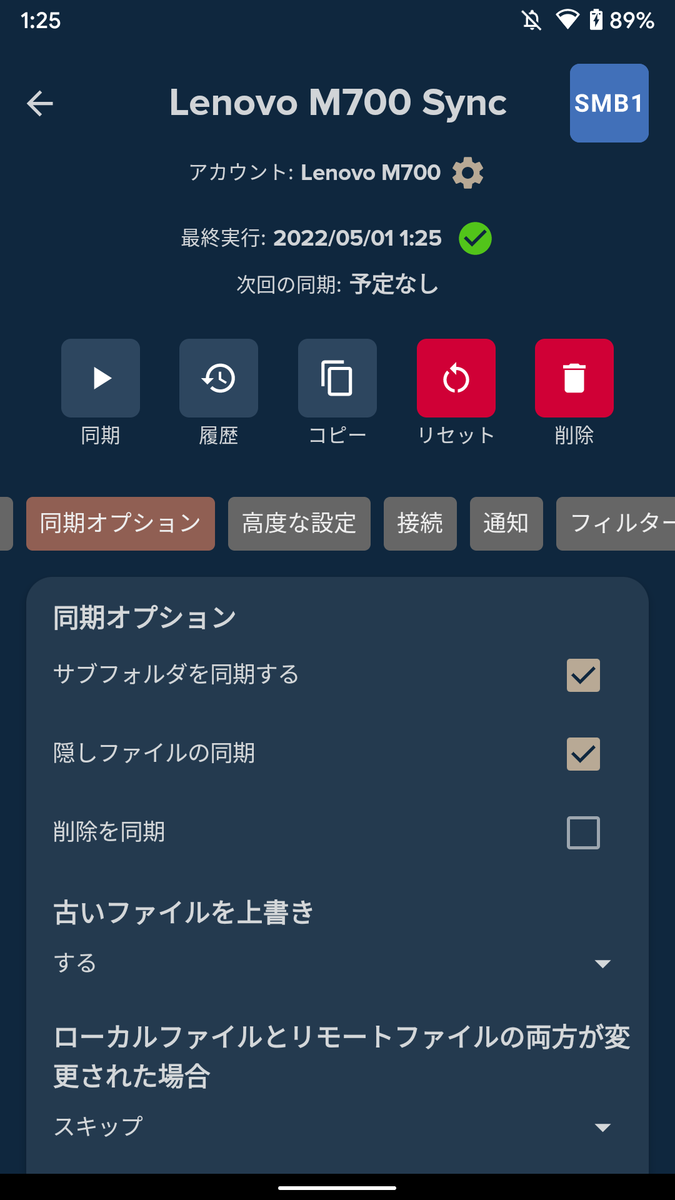Screen dimensions: 675x1200
Task: Open account settings gear next to Lenovo M700
Action: [x=468, y=173]
